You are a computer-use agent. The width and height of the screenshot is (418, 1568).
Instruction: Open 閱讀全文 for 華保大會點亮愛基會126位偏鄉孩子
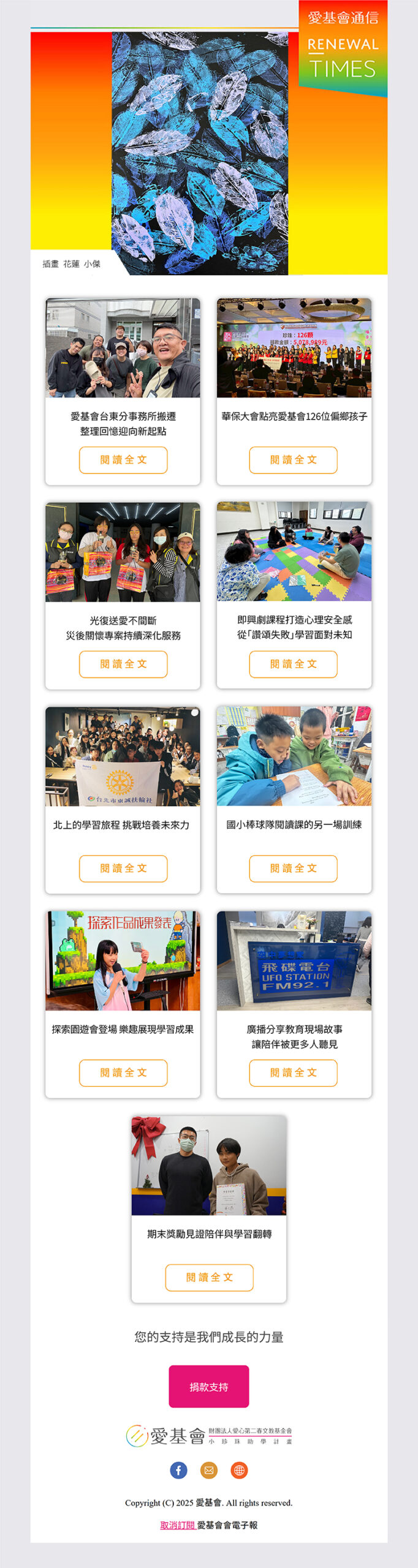(293, 460)
